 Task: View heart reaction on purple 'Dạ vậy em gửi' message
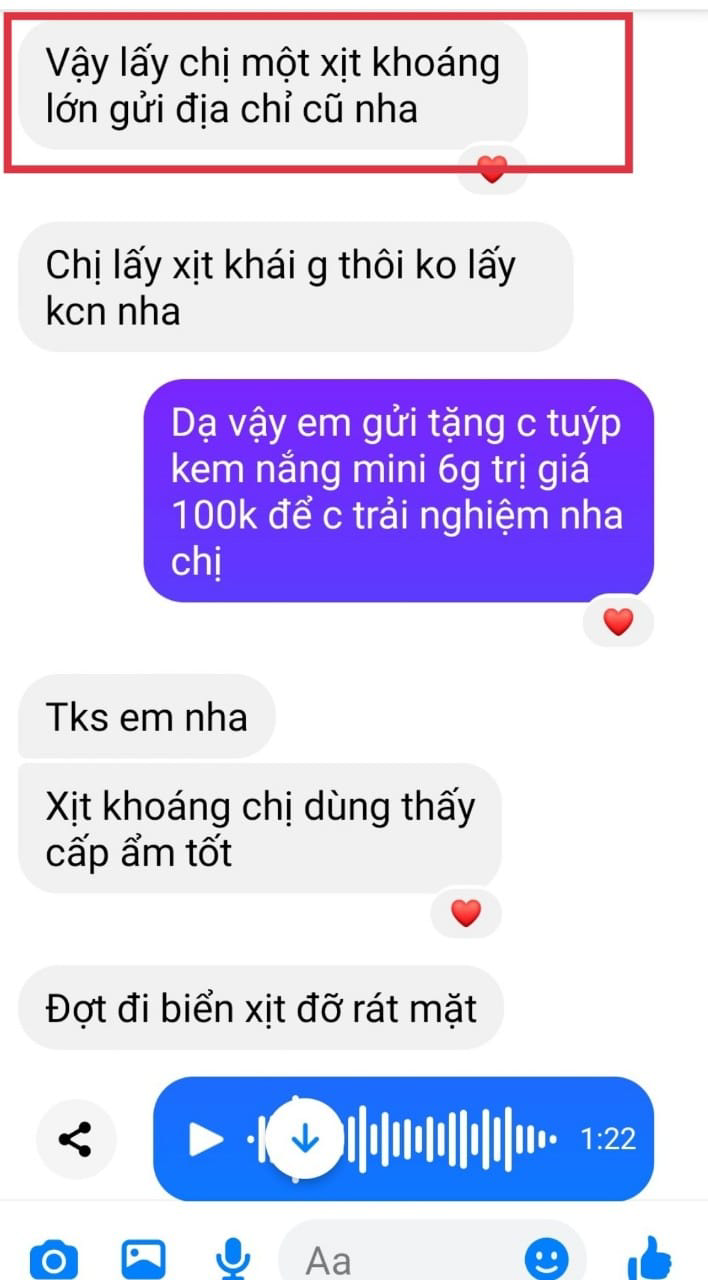tap(618, 622)
